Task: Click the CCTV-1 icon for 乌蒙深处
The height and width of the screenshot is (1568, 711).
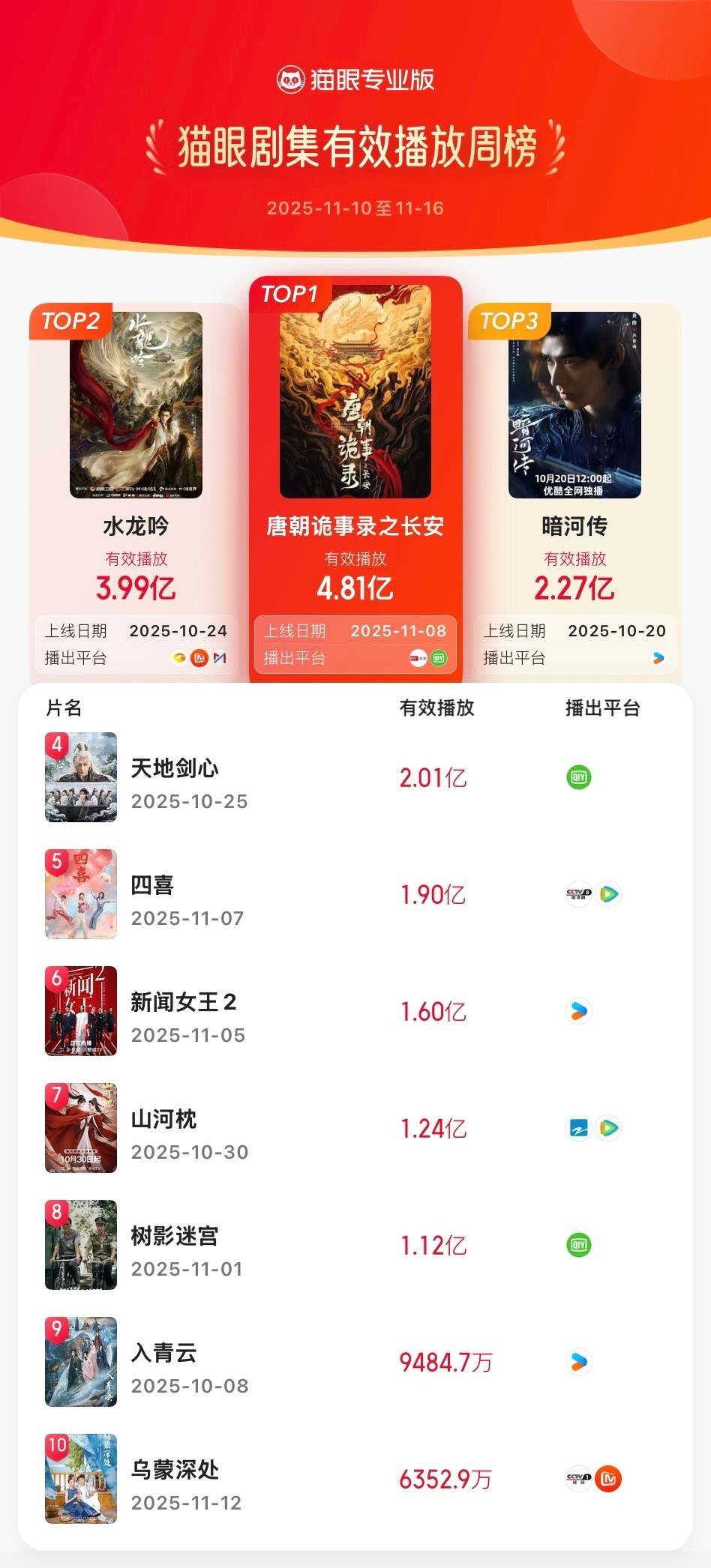Action: pos(579,1478)
